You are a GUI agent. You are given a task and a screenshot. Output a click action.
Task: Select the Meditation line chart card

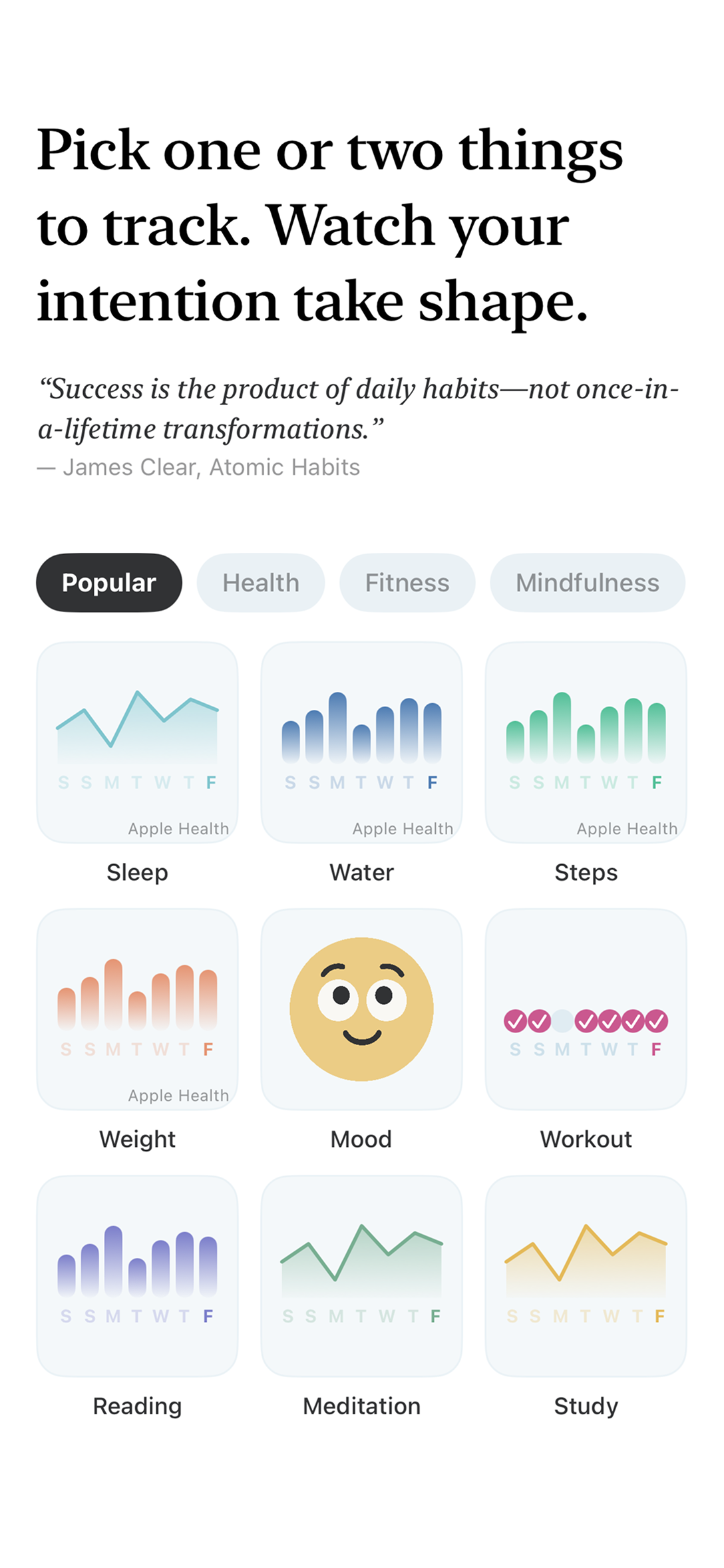[x=361, y=1276]
